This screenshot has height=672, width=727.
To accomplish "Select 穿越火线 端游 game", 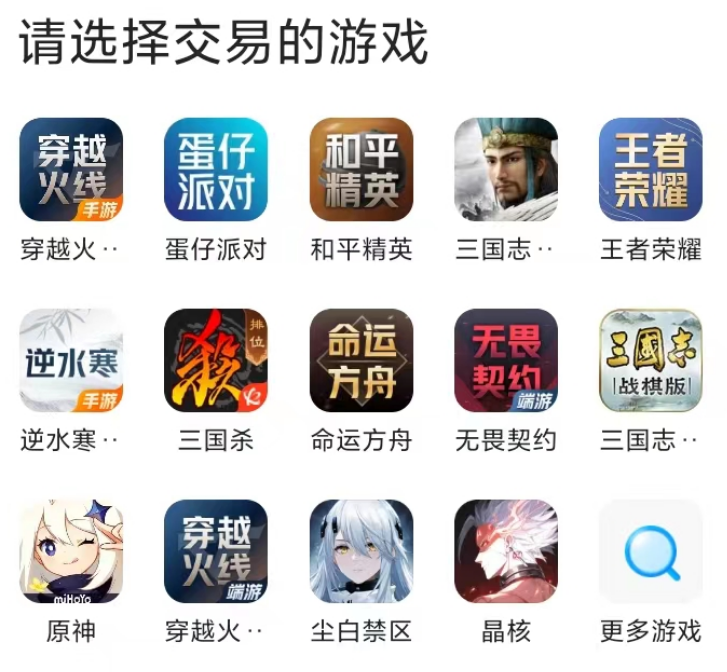I will coord(216,552).
